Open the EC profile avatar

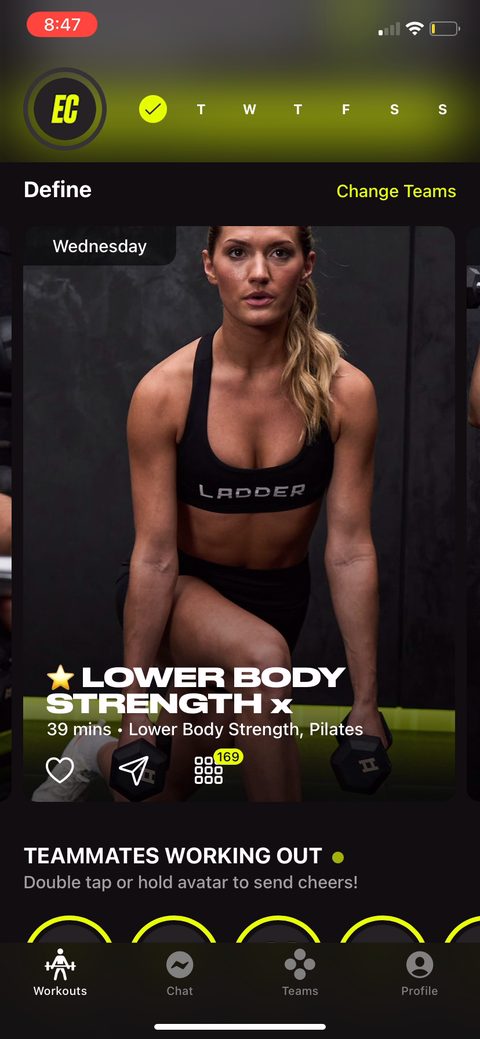tap(65, 109)
